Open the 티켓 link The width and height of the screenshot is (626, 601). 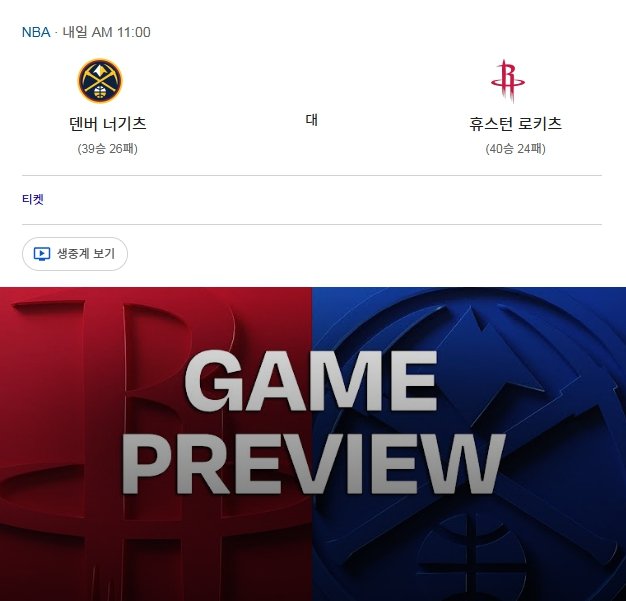tap(33, 200)
